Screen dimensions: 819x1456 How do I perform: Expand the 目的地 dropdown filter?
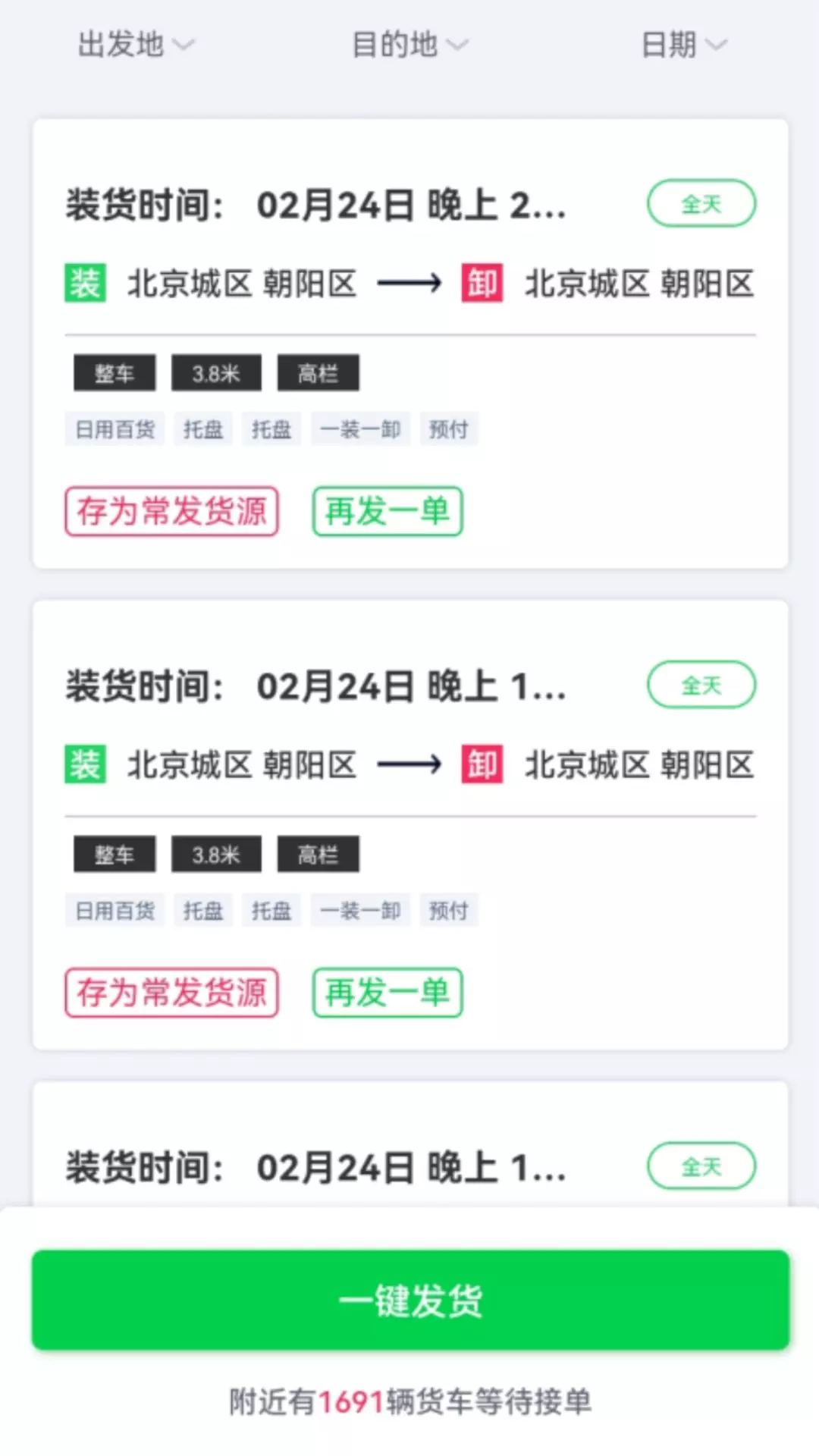[409, 45]
